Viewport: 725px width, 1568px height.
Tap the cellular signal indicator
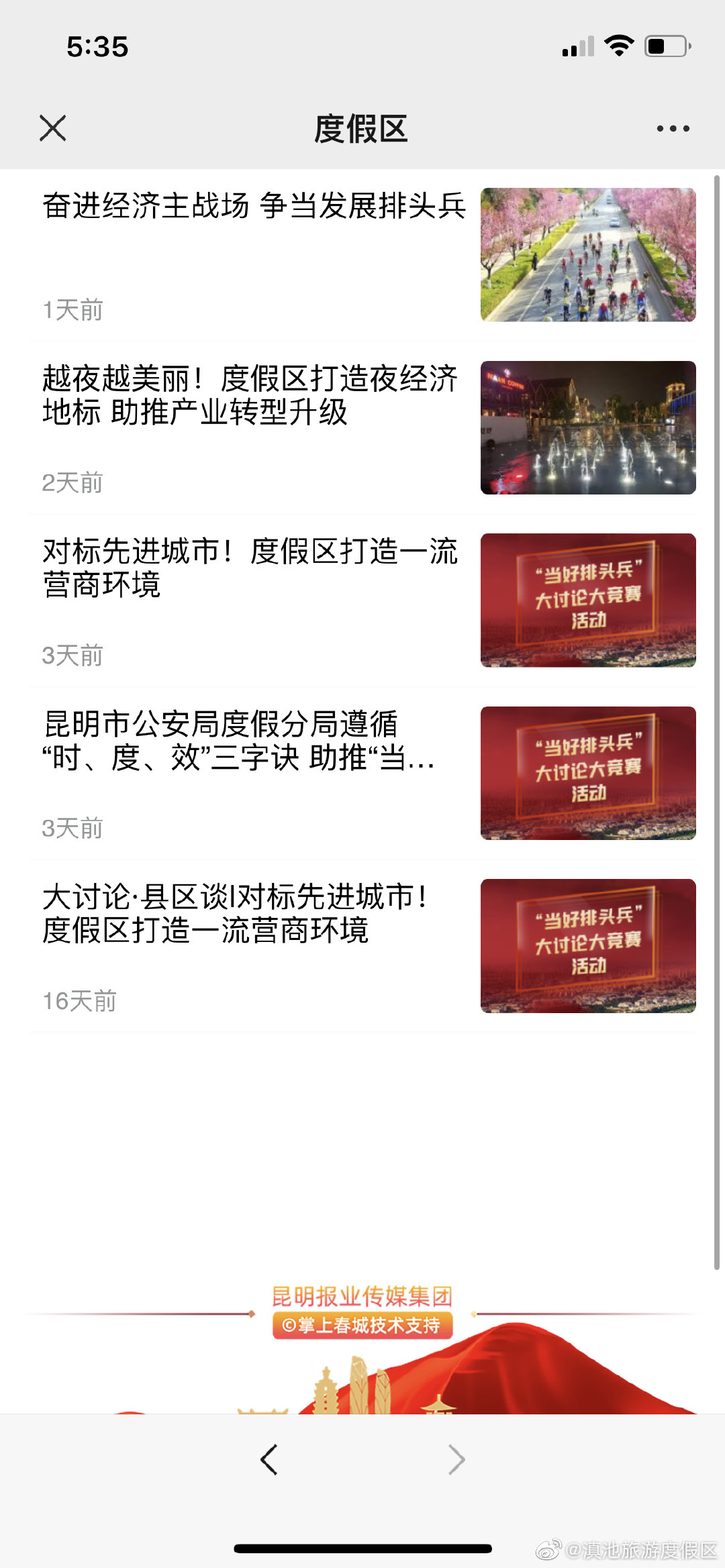[577, 44]
